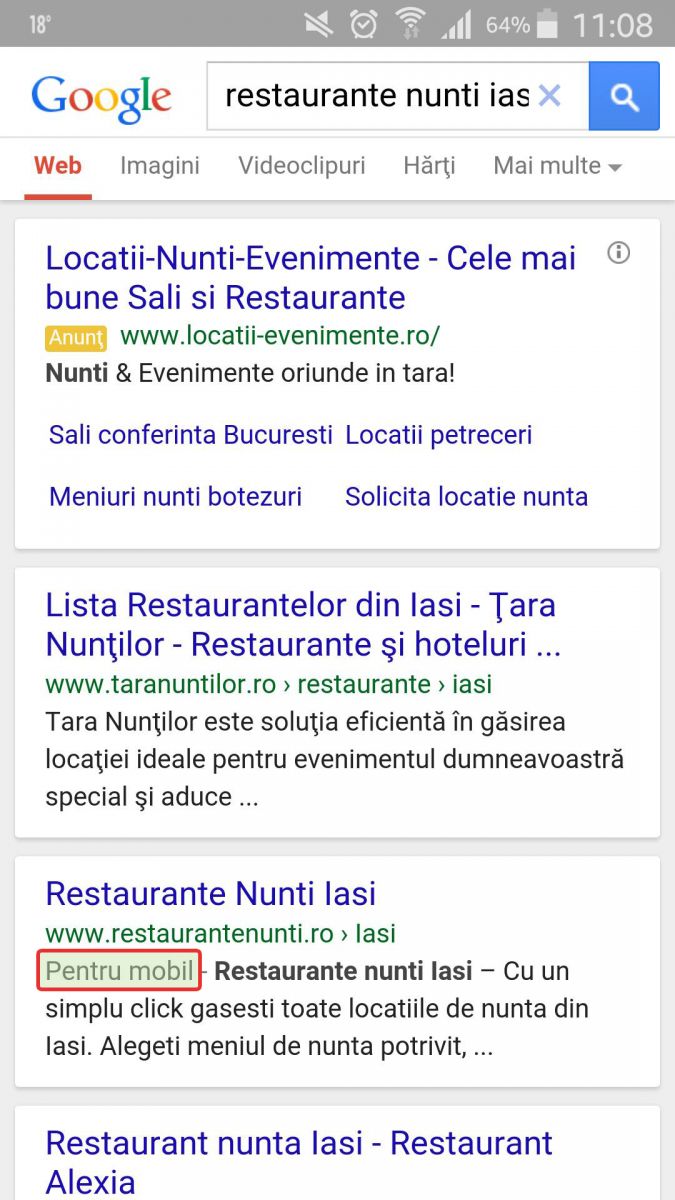Open the Hărţi tab
This screenshot has width=675, height=1200.
[x=429, y=165]
